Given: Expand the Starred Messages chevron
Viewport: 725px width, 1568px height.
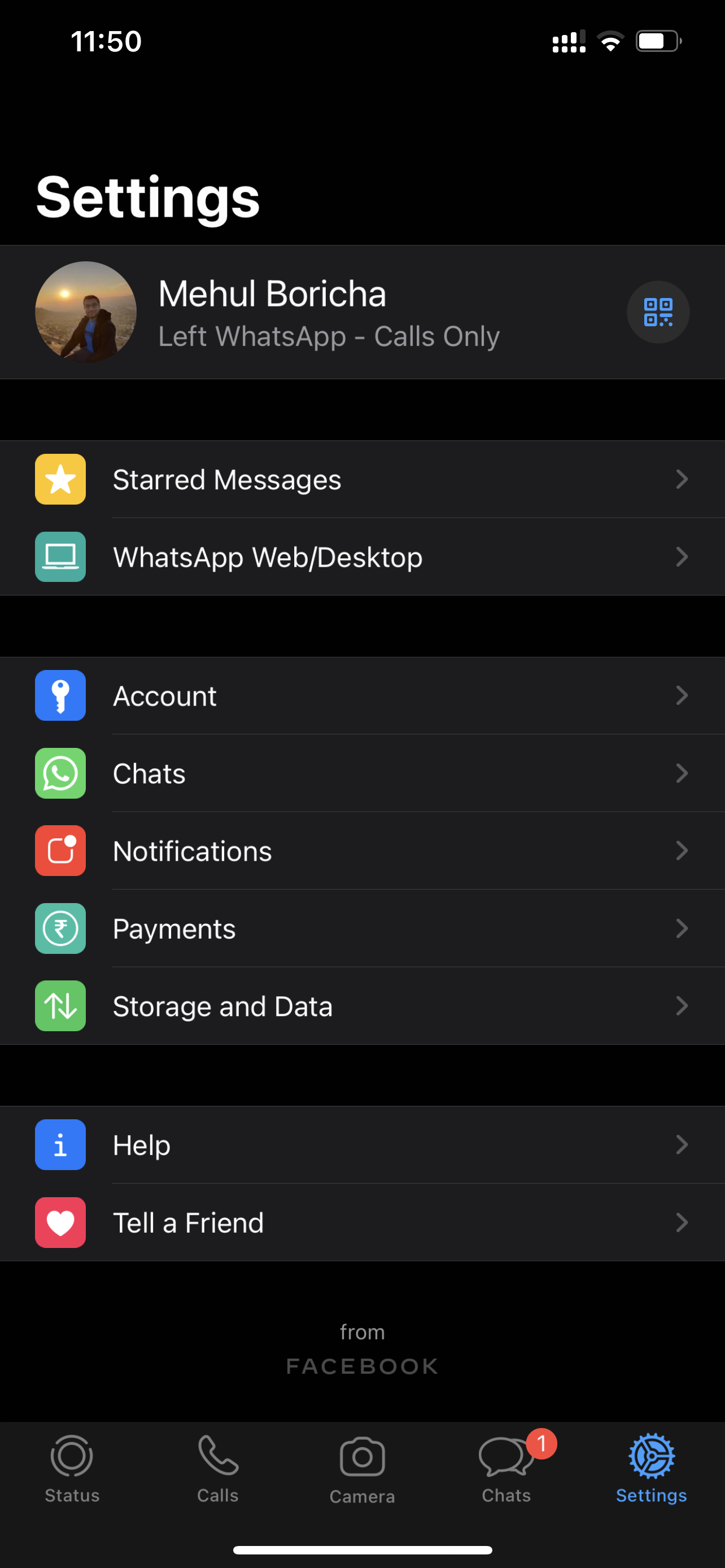Looking at the screenshot, I should (682, 479).
